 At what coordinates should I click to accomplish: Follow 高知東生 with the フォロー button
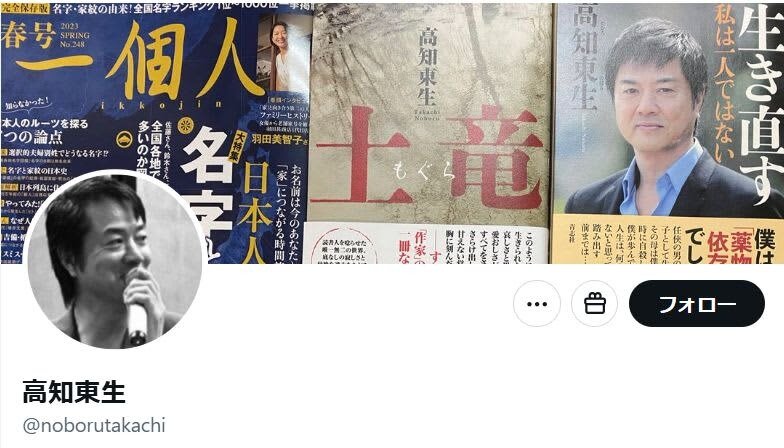pos(696,304)
